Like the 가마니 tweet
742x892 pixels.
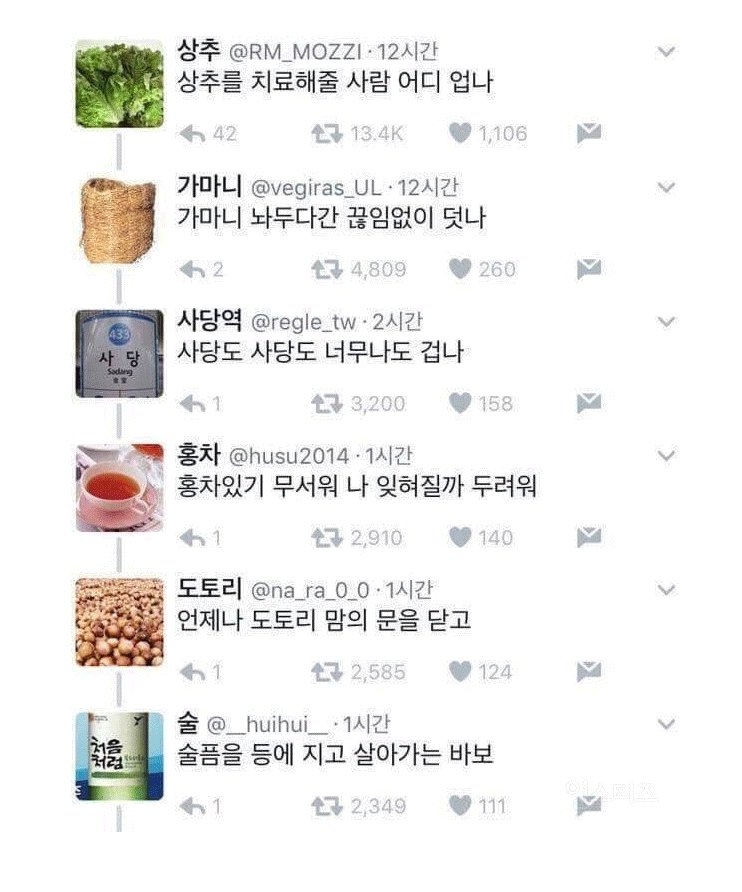[460, 269]
